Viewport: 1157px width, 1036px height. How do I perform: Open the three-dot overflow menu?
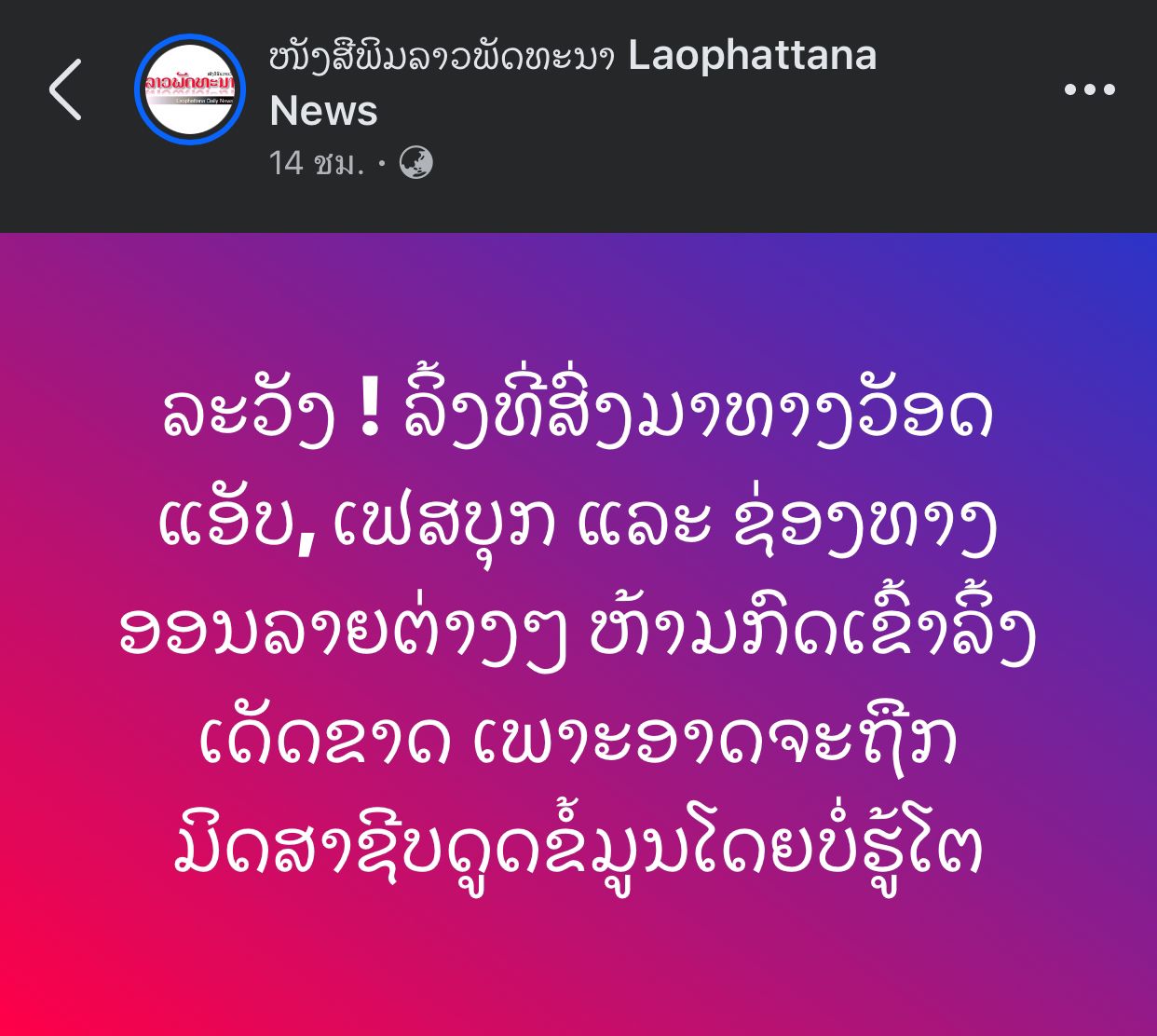(x=1089, y=89)
